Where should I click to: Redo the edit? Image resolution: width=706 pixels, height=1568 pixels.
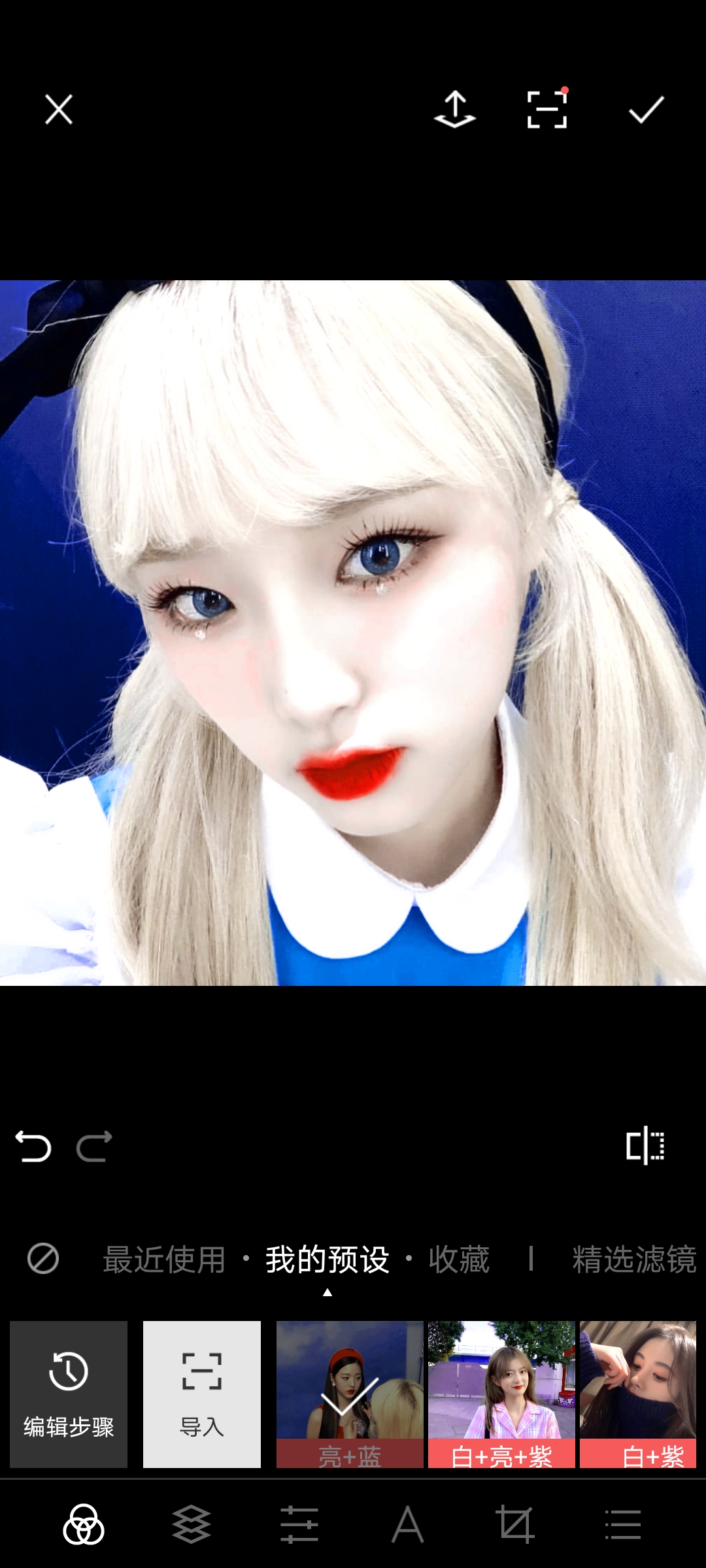(x=94, y=1147)
